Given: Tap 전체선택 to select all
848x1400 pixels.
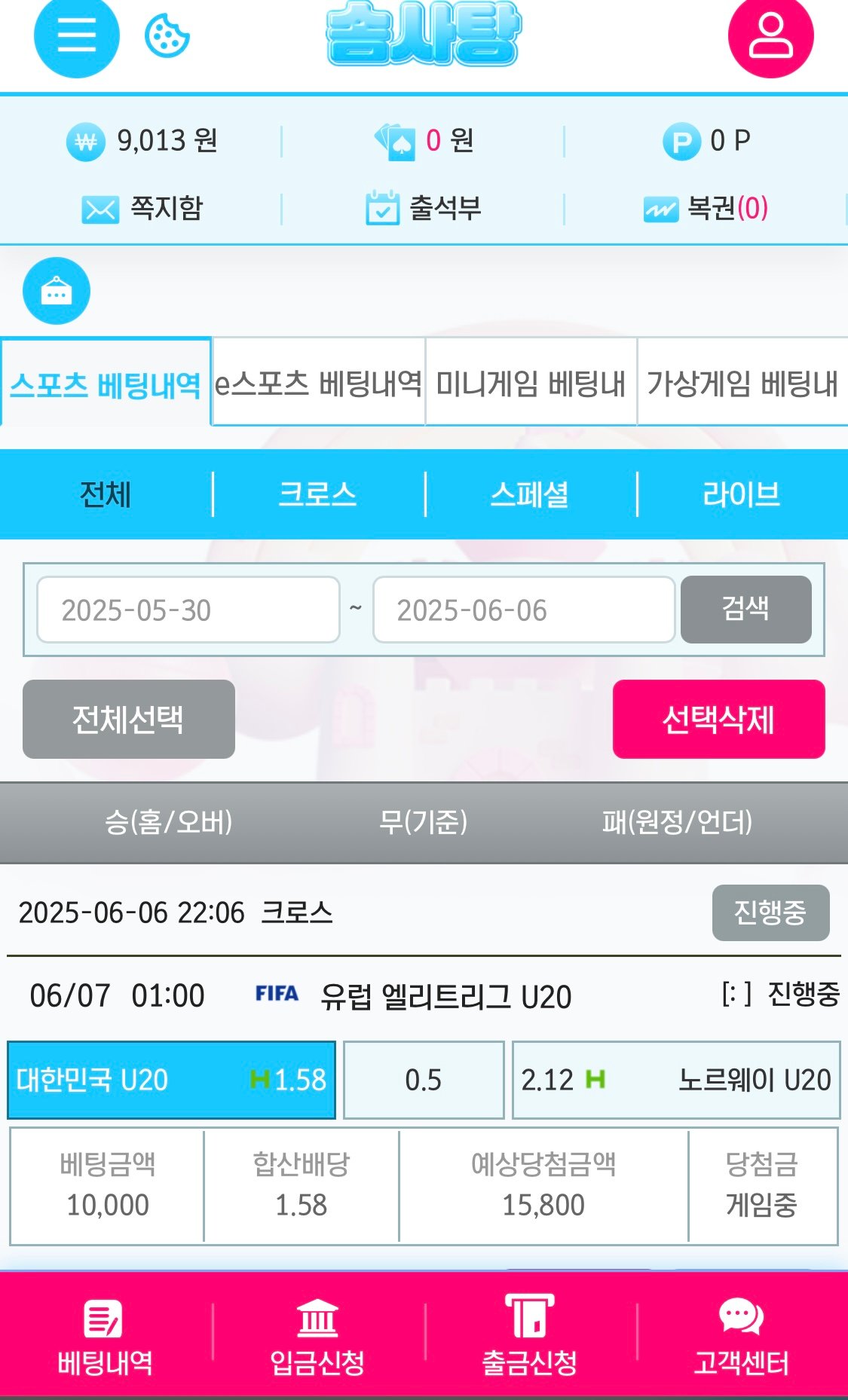Looking at the screenshot, I should coord(128,719).
